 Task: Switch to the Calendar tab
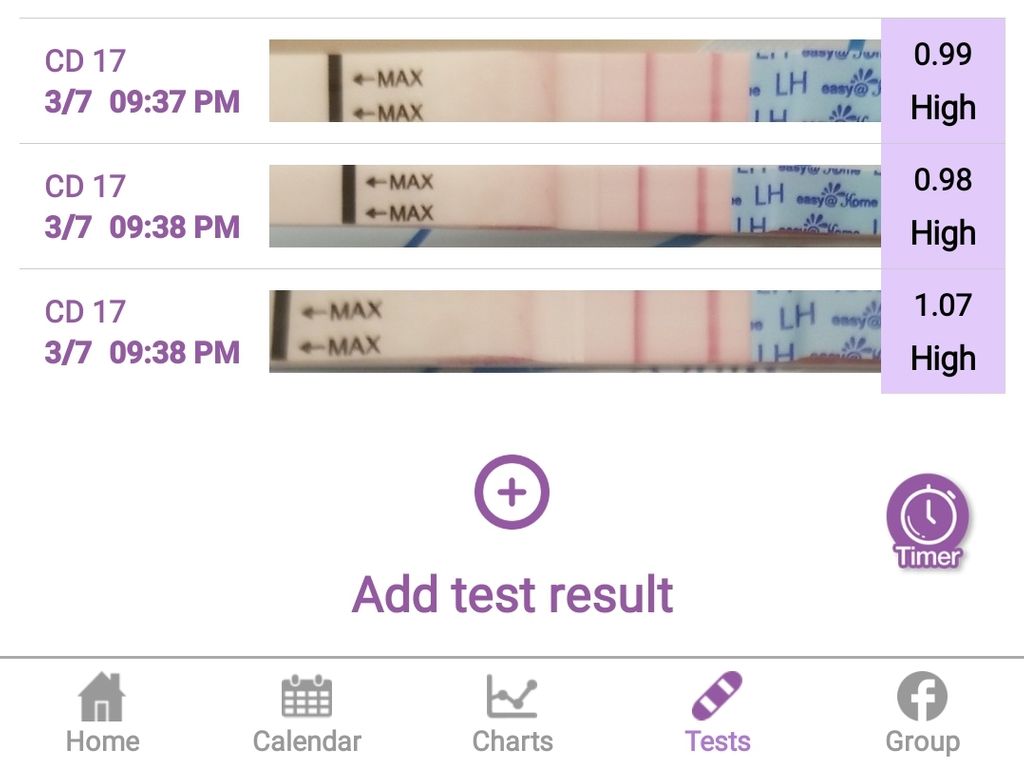click(x=306, y=713)
